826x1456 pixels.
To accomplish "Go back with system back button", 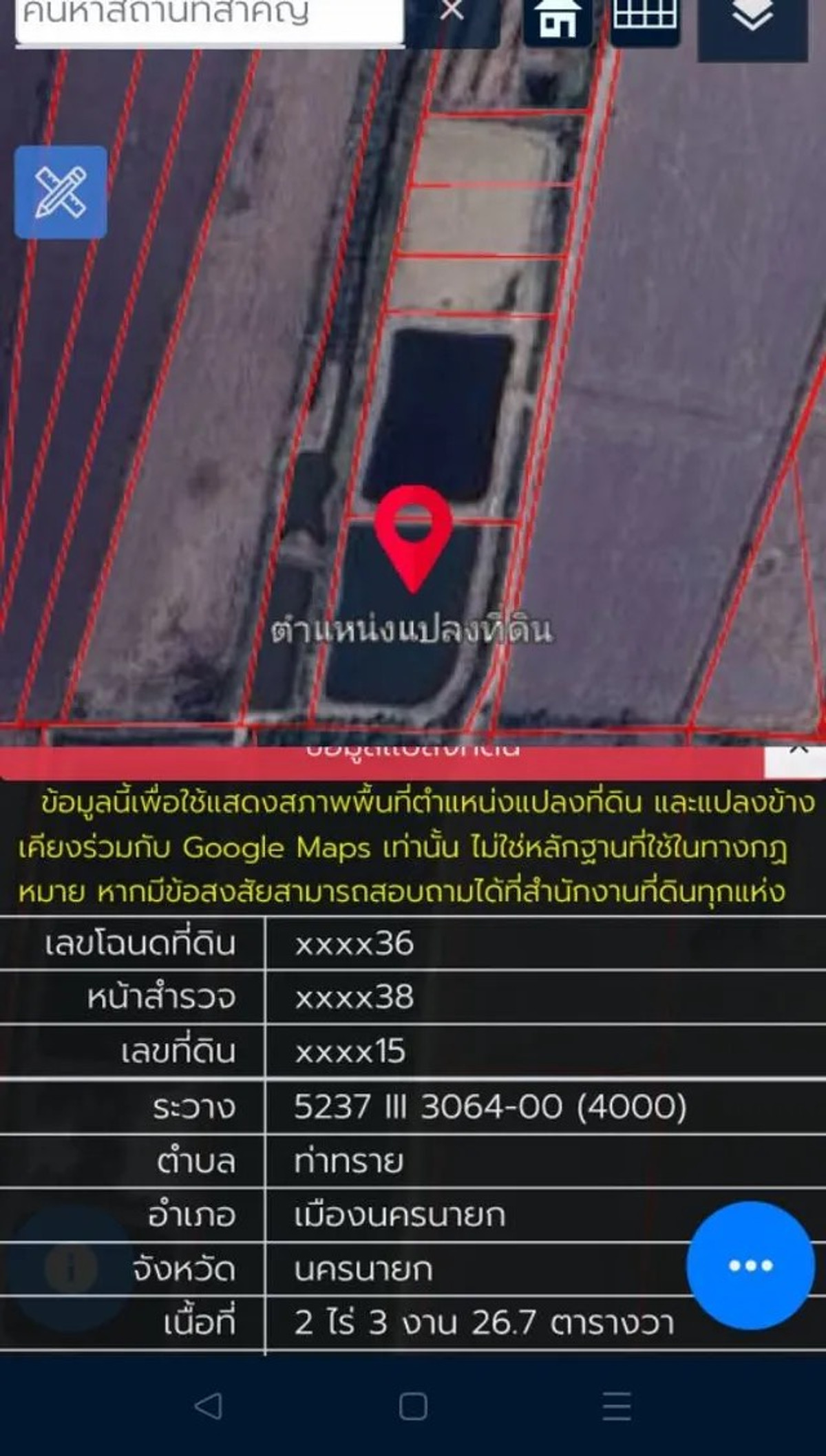I will click(208, 1406).
